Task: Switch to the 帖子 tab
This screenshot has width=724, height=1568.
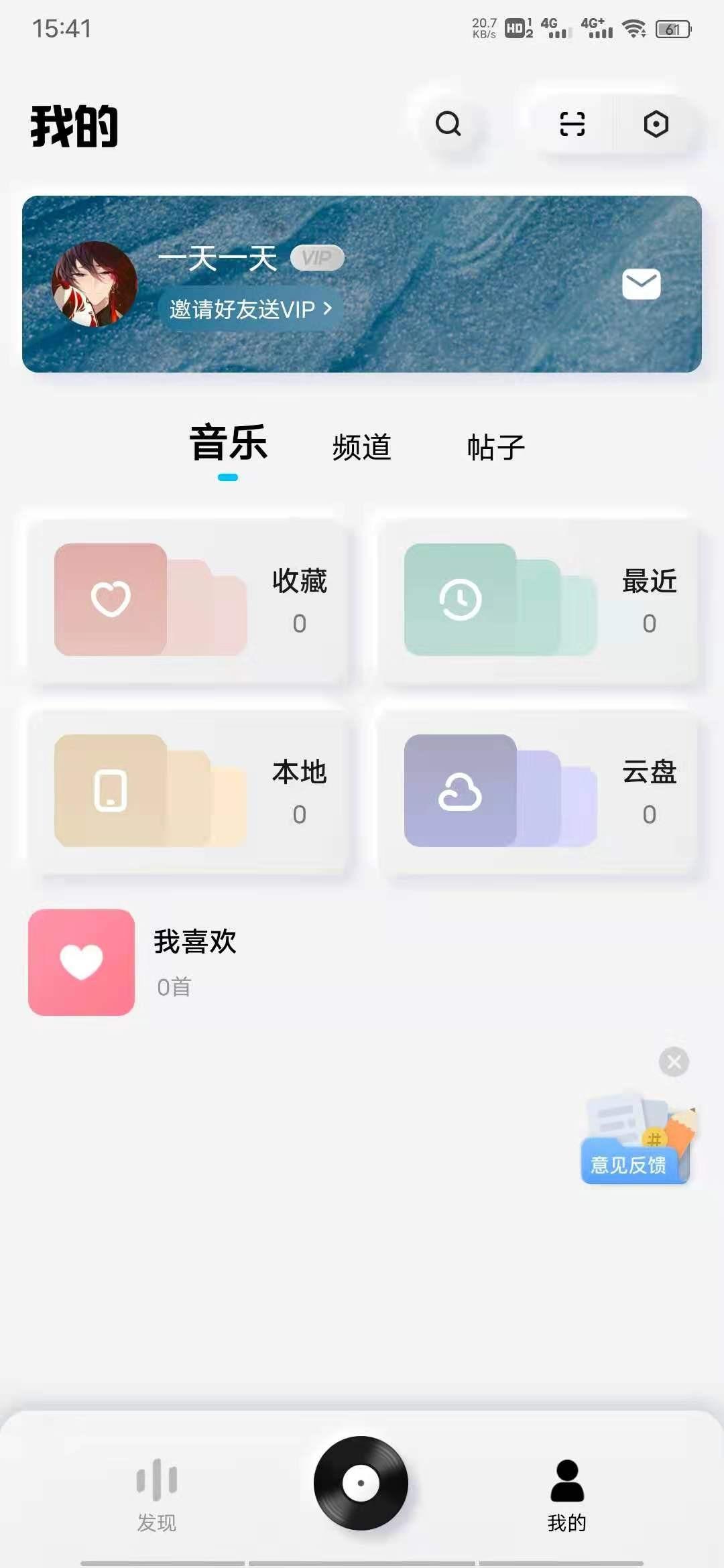Action: click(x=496, y=447)
